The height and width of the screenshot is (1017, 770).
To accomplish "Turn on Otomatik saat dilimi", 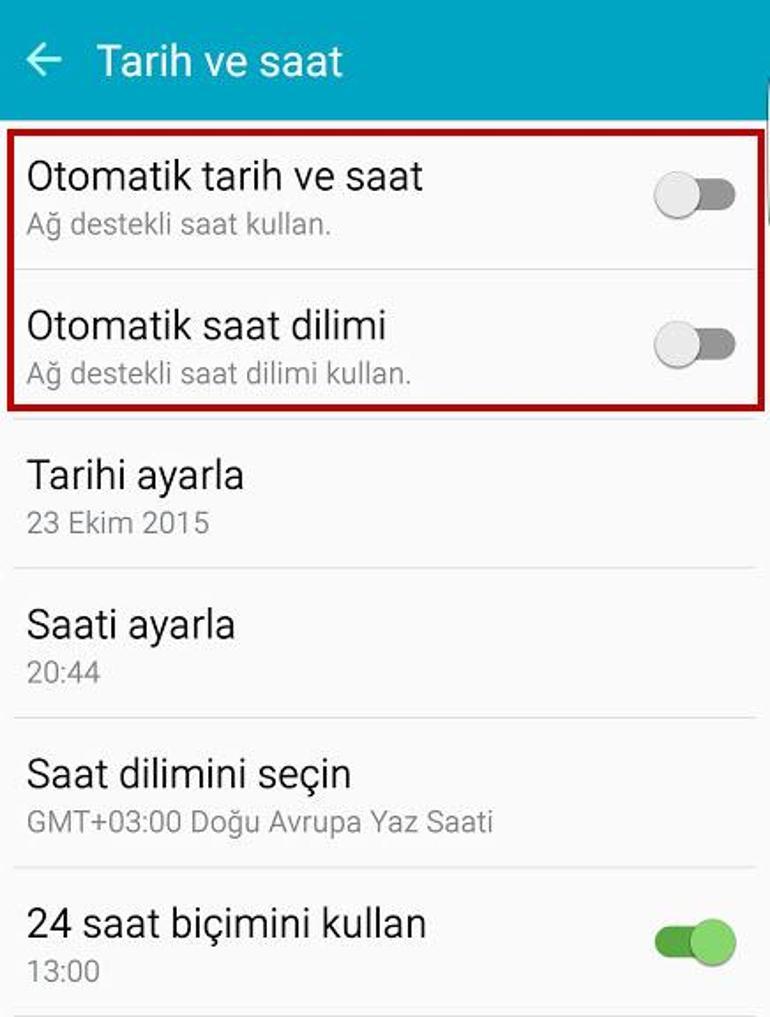I will pyautogui.click(x=695, y=345).
